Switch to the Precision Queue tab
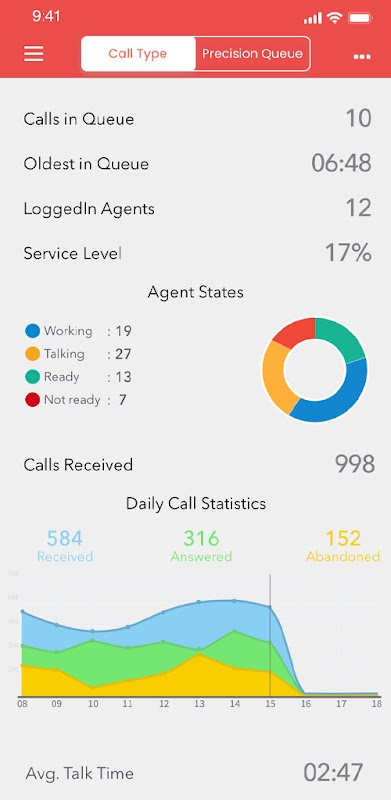This screenshot has width=391, height=800. point(253,54)
